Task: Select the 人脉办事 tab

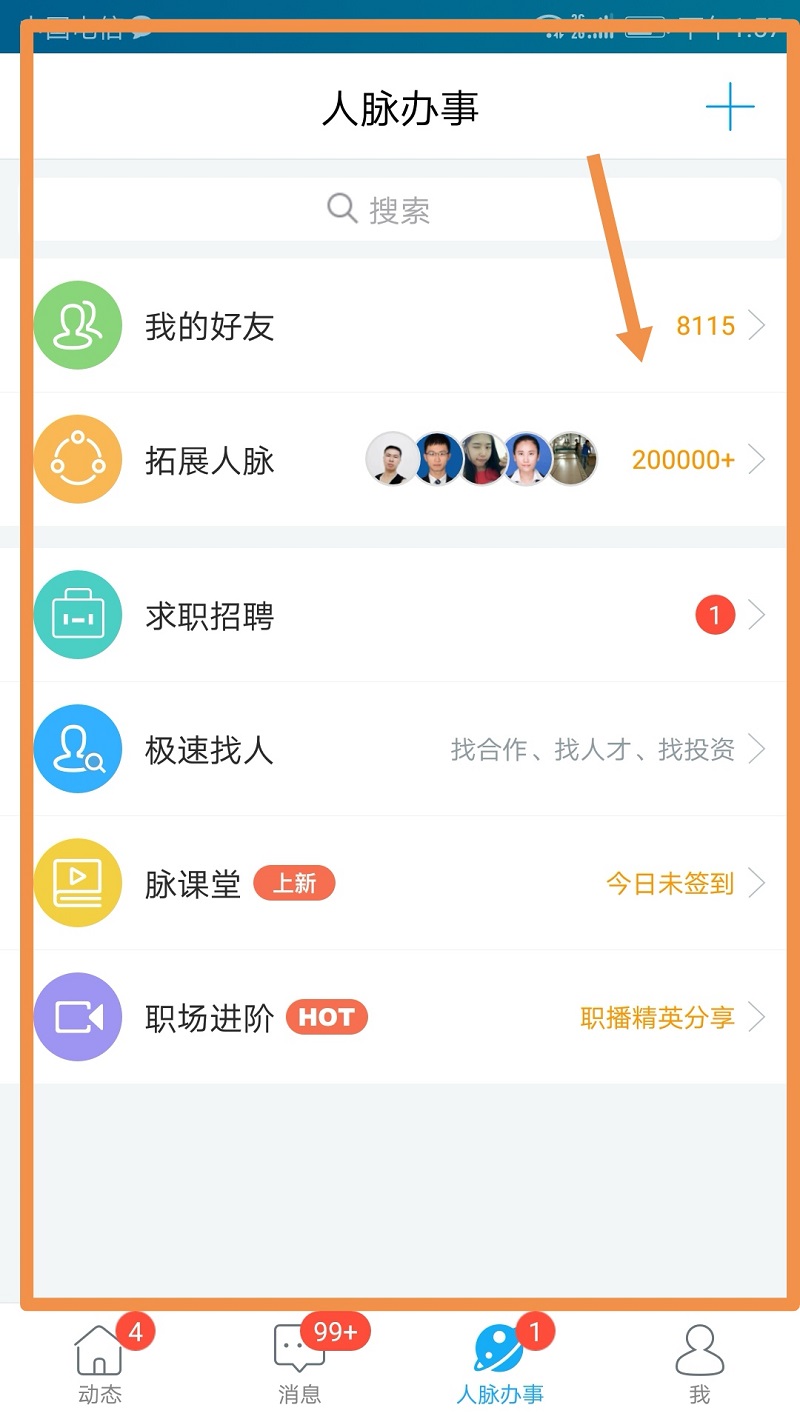Action: (x=500, y=1362)
